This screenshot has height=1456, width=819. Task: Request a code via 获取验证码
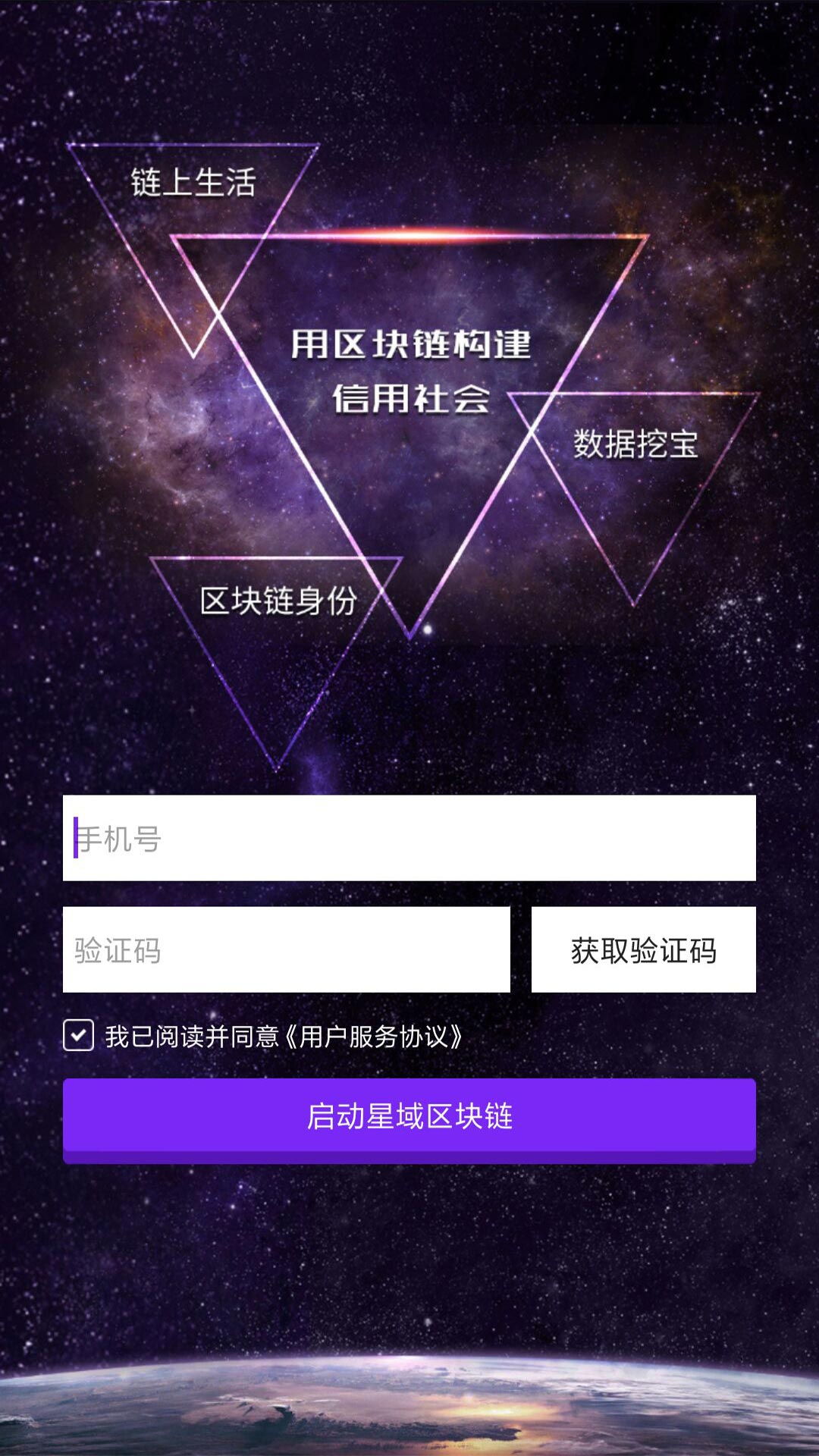pos(643,949)
